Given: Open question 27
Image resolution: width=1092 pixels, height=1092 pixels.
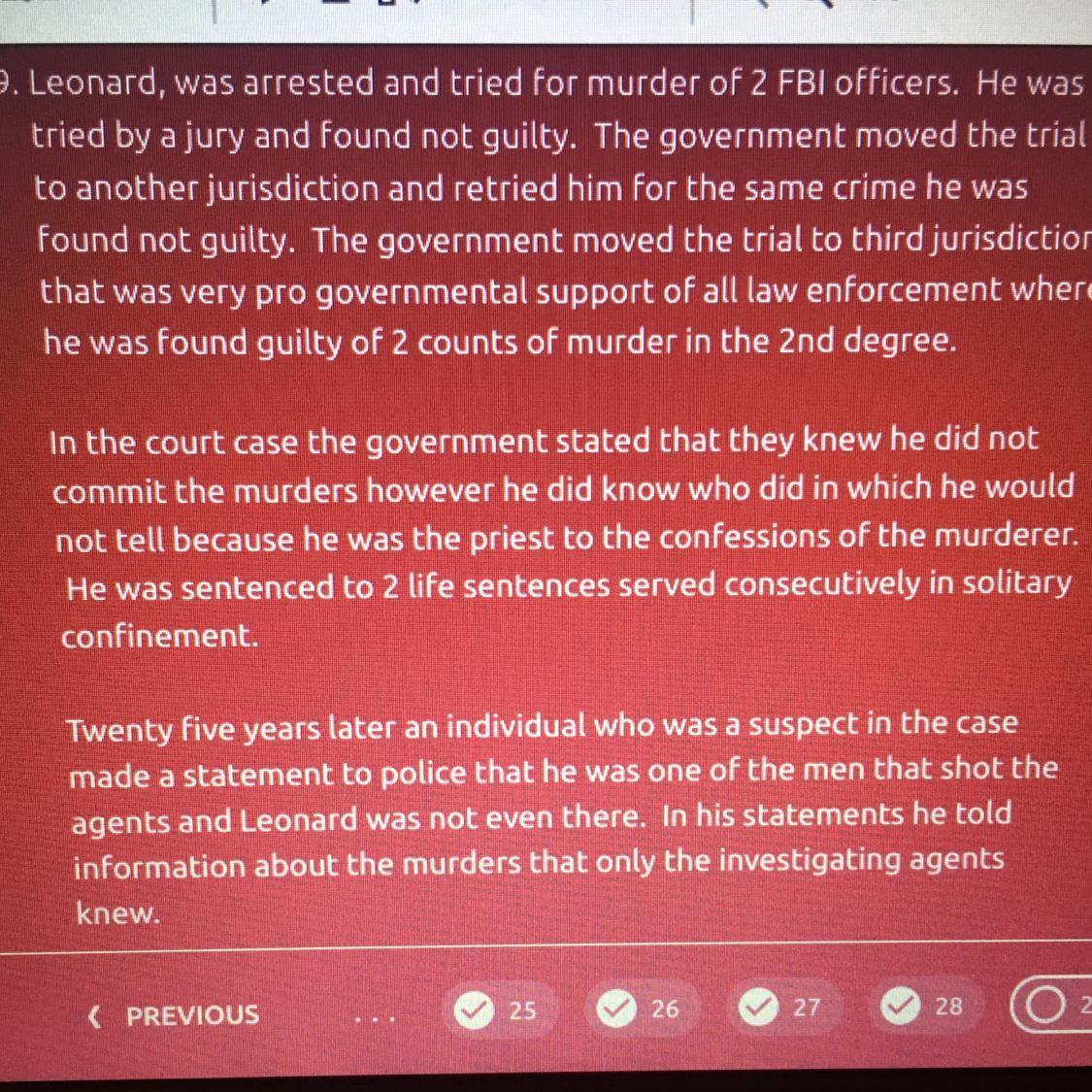Looking at the screenshot, I should point(782,1007).
